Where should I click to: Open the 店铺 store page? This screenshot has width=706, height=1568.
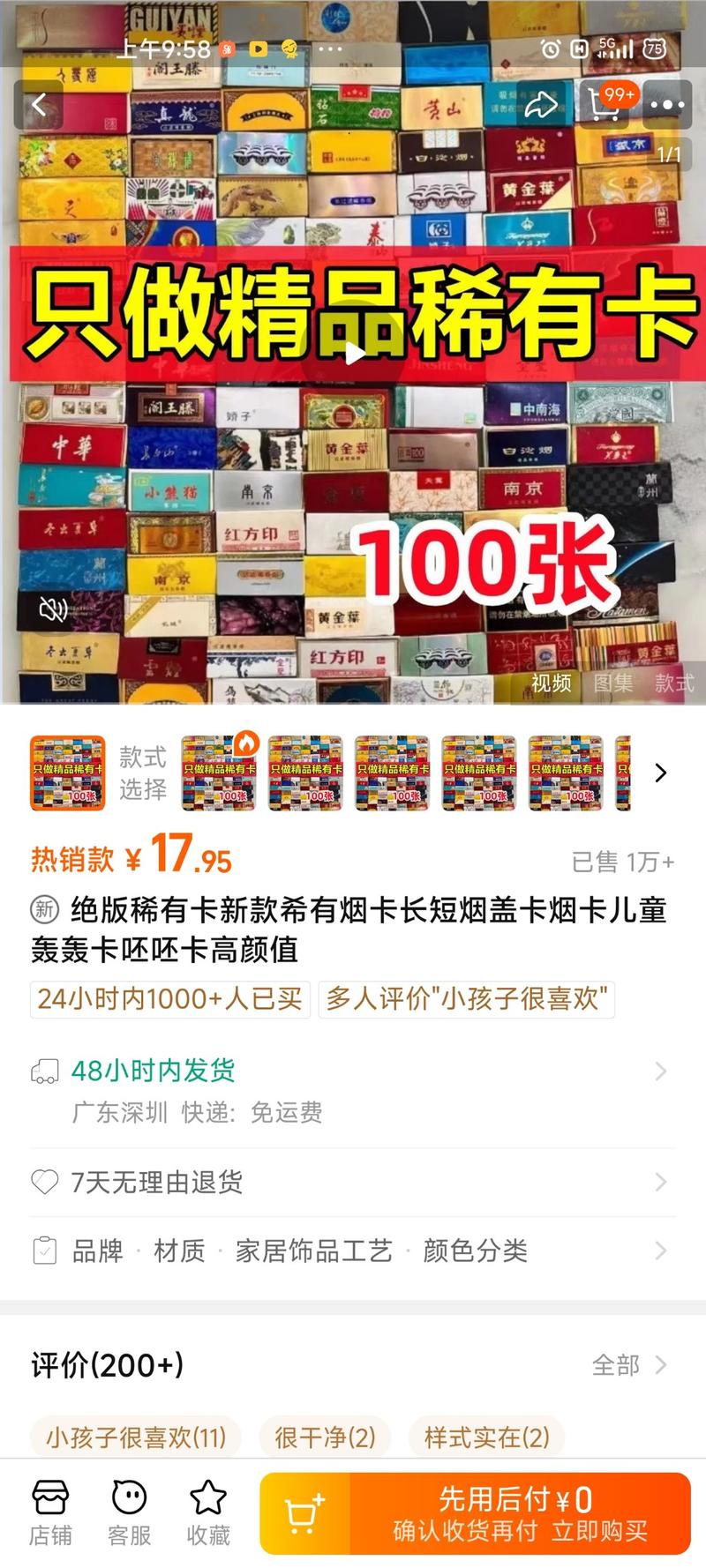tap(52, 1510)
